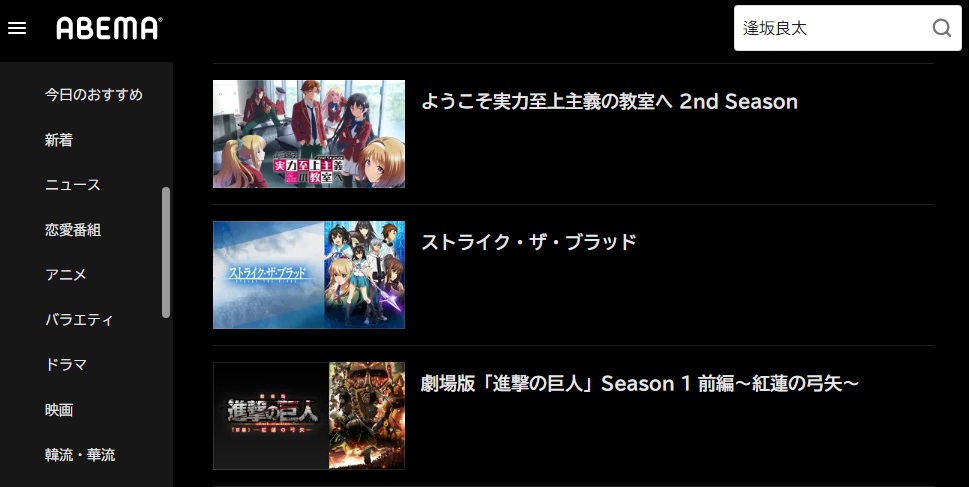This screenshot has width=969, height=487.
Task: Go to ドラマ category
Action: [66, 365]
